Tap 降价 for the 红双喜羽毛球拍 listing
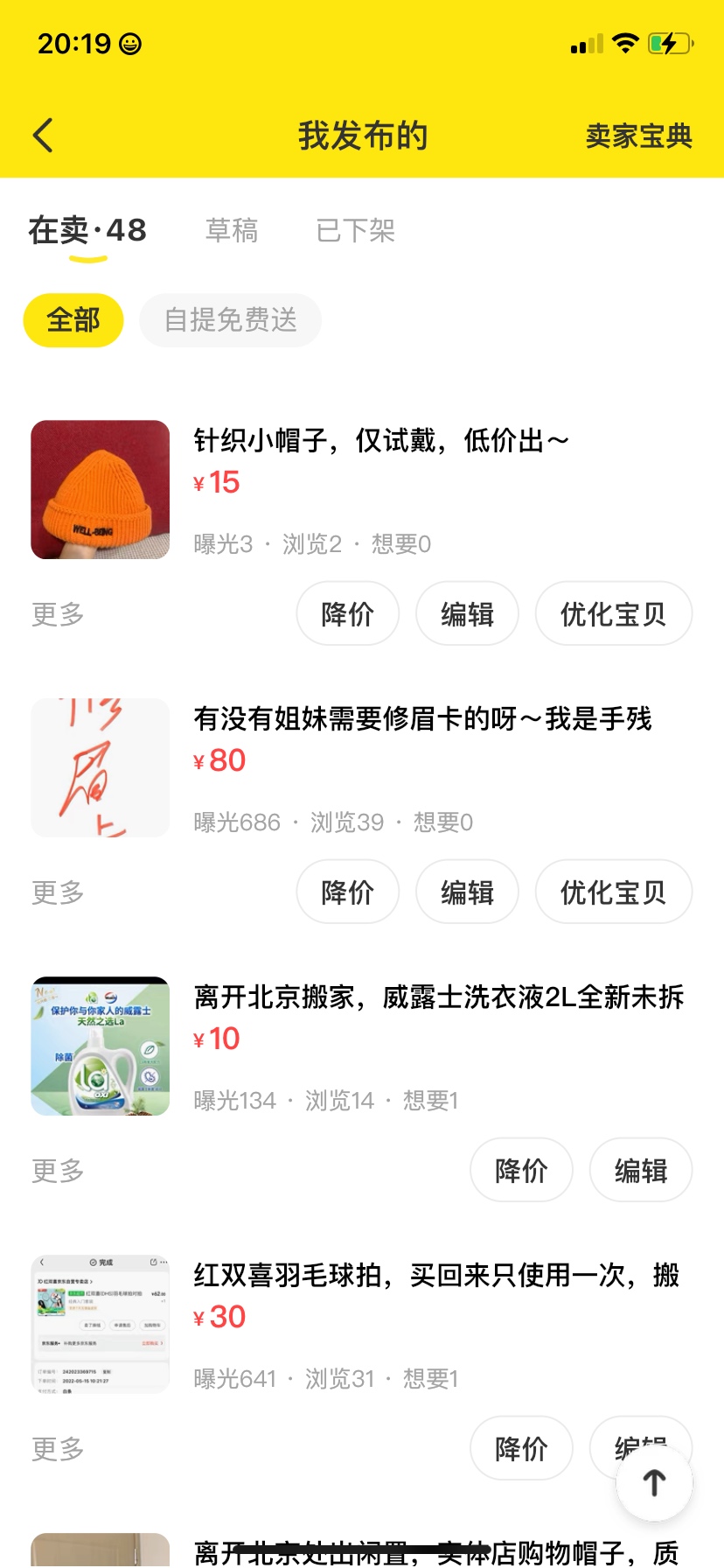 [521, 1448]
